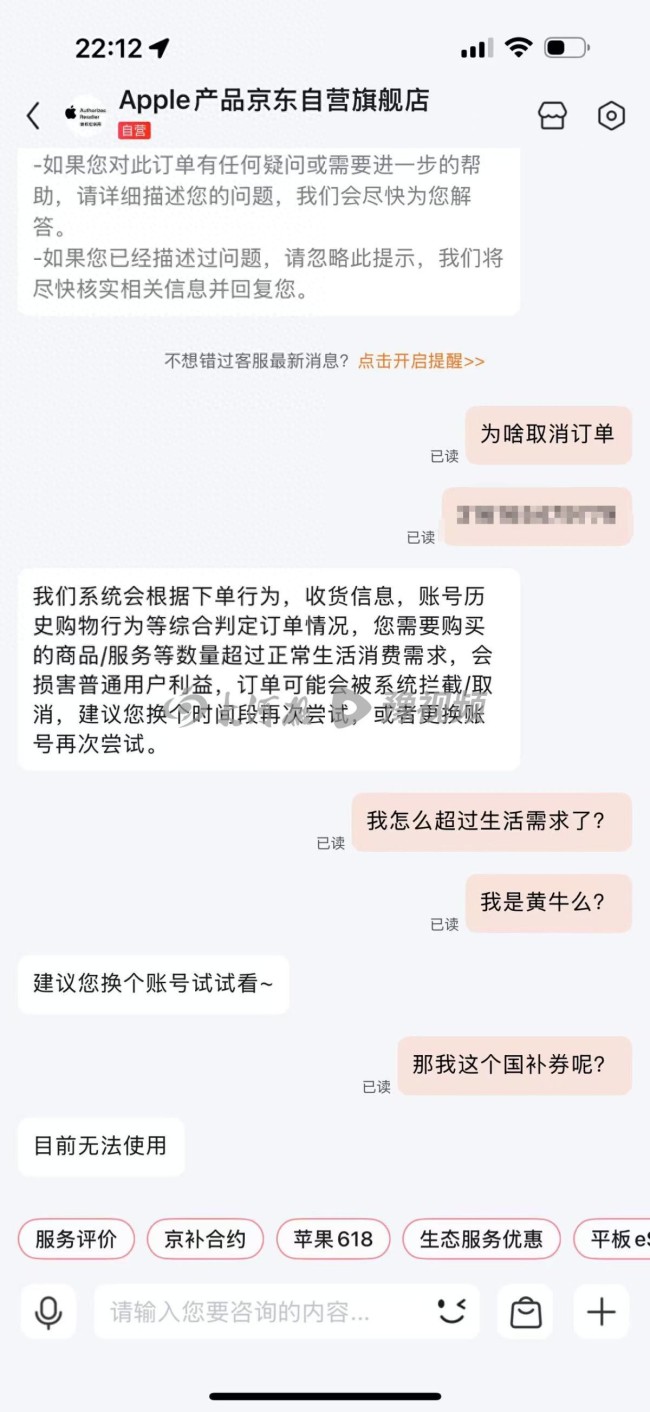Open Apple产品京东自营旗舰店 store title
Screen dimensions: 650x1412
(274, 101)
